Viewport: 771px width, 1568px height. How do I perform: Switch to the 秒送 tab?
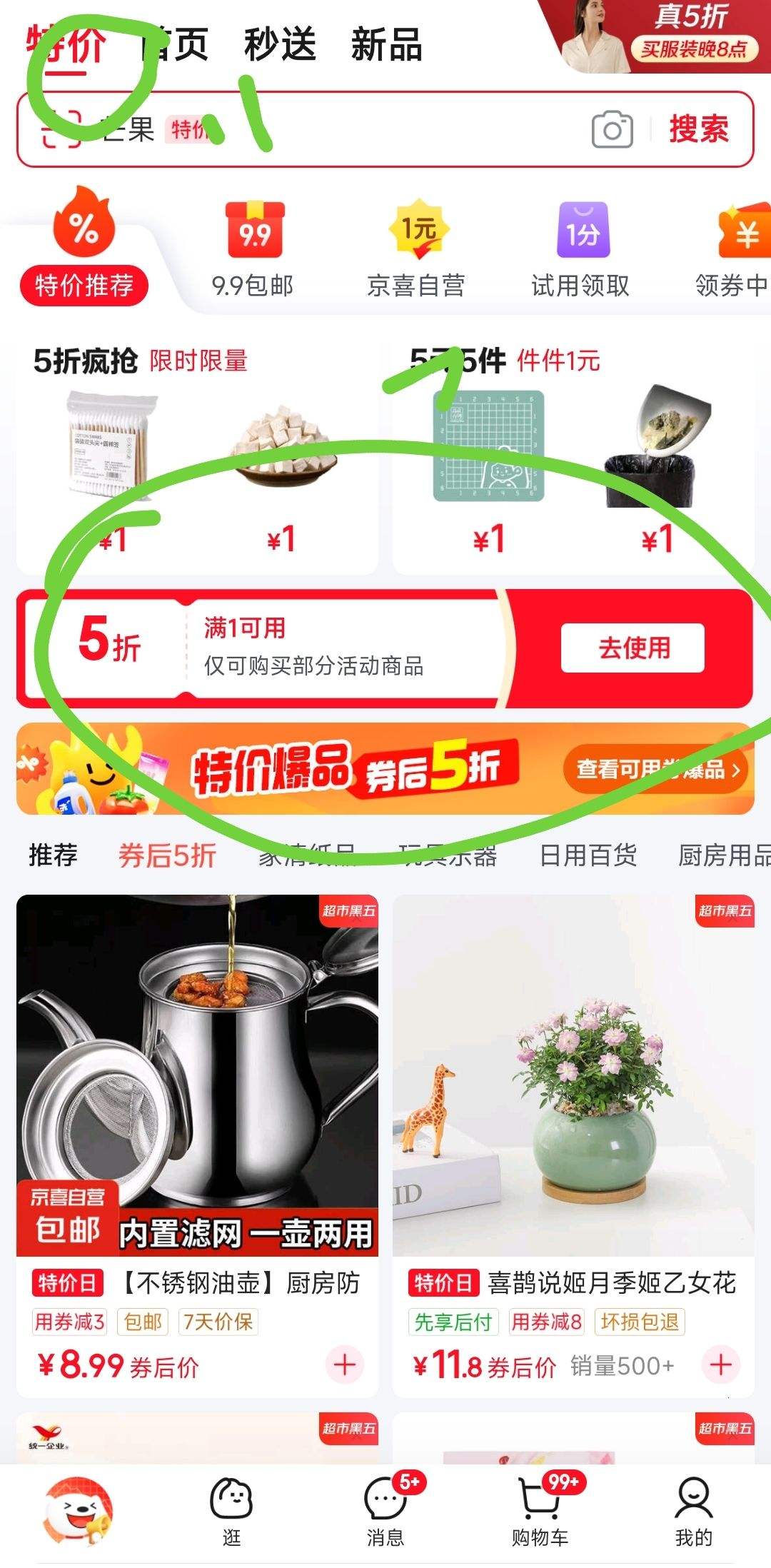pos(281,45)
